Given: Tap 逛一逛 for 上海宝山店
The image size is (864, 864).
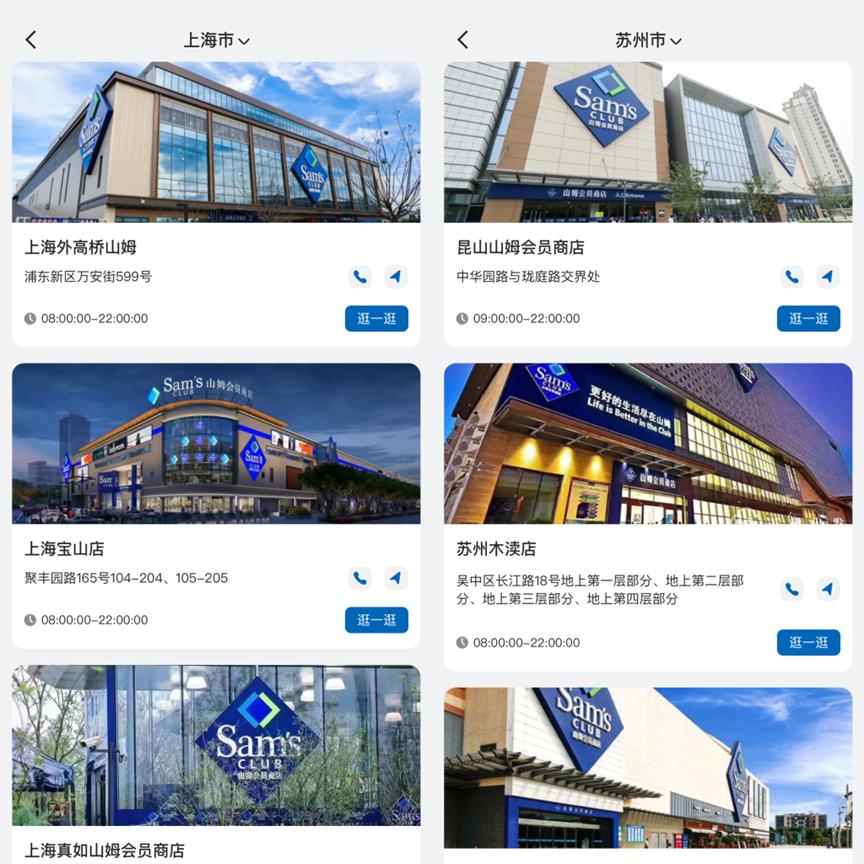Looking at the screenshot, I should [x=376, y=620].
